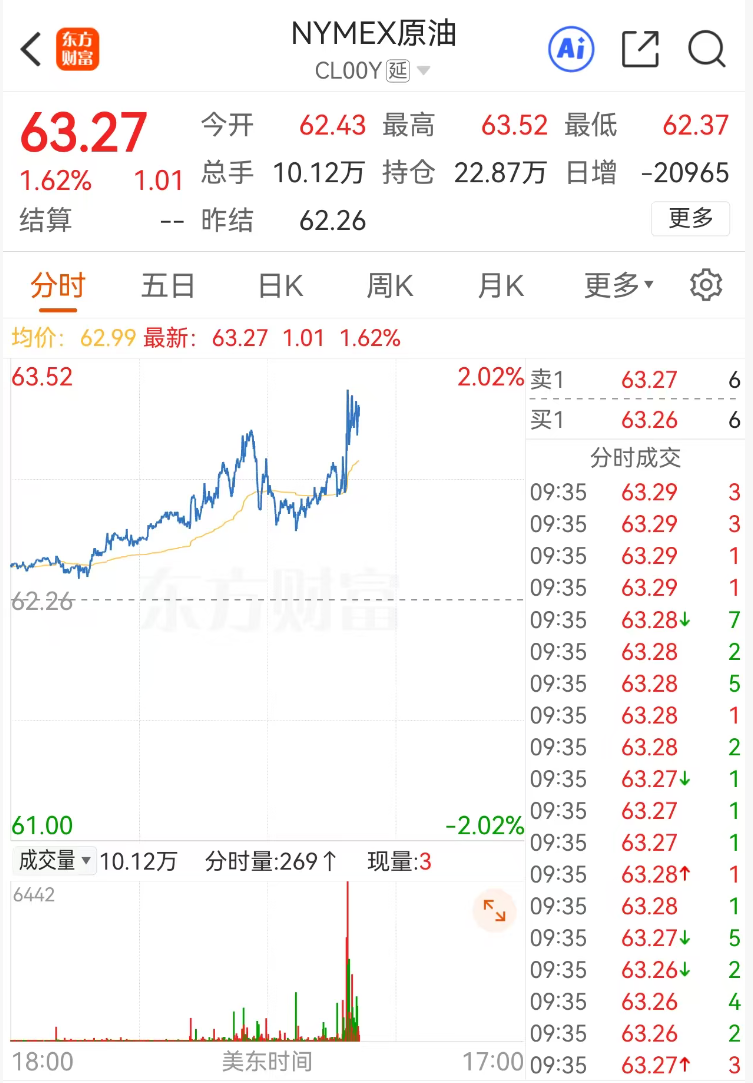Expand the chart to full screen
The width and height of the screenshot is (753, 1083).
[494, 910]
